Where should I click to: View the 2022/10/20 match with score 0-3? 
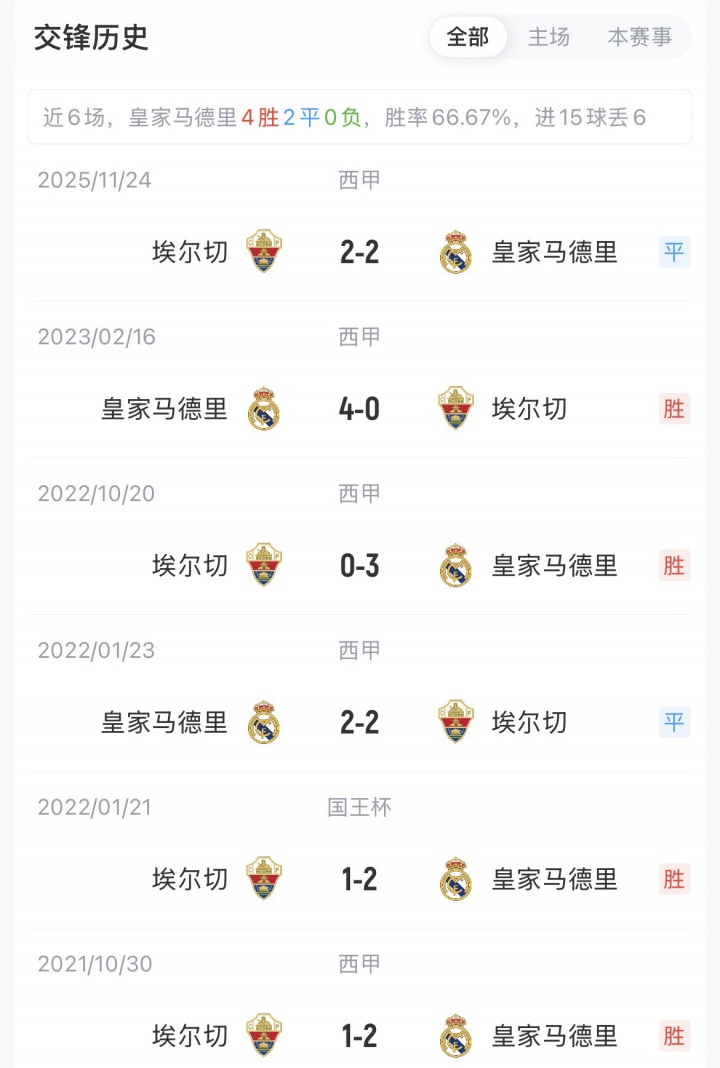tap(360, 566)
